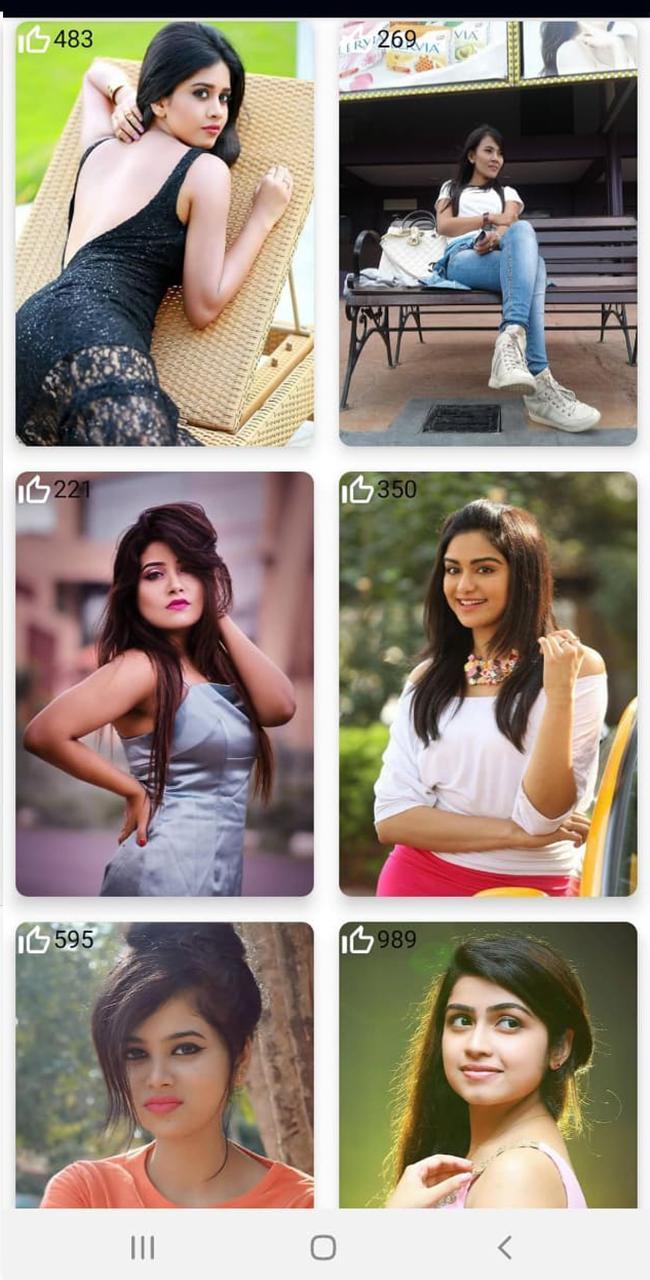Open the park bench photo card
The height and width of the screenshot is (1280, 650).
coord(488,260)
